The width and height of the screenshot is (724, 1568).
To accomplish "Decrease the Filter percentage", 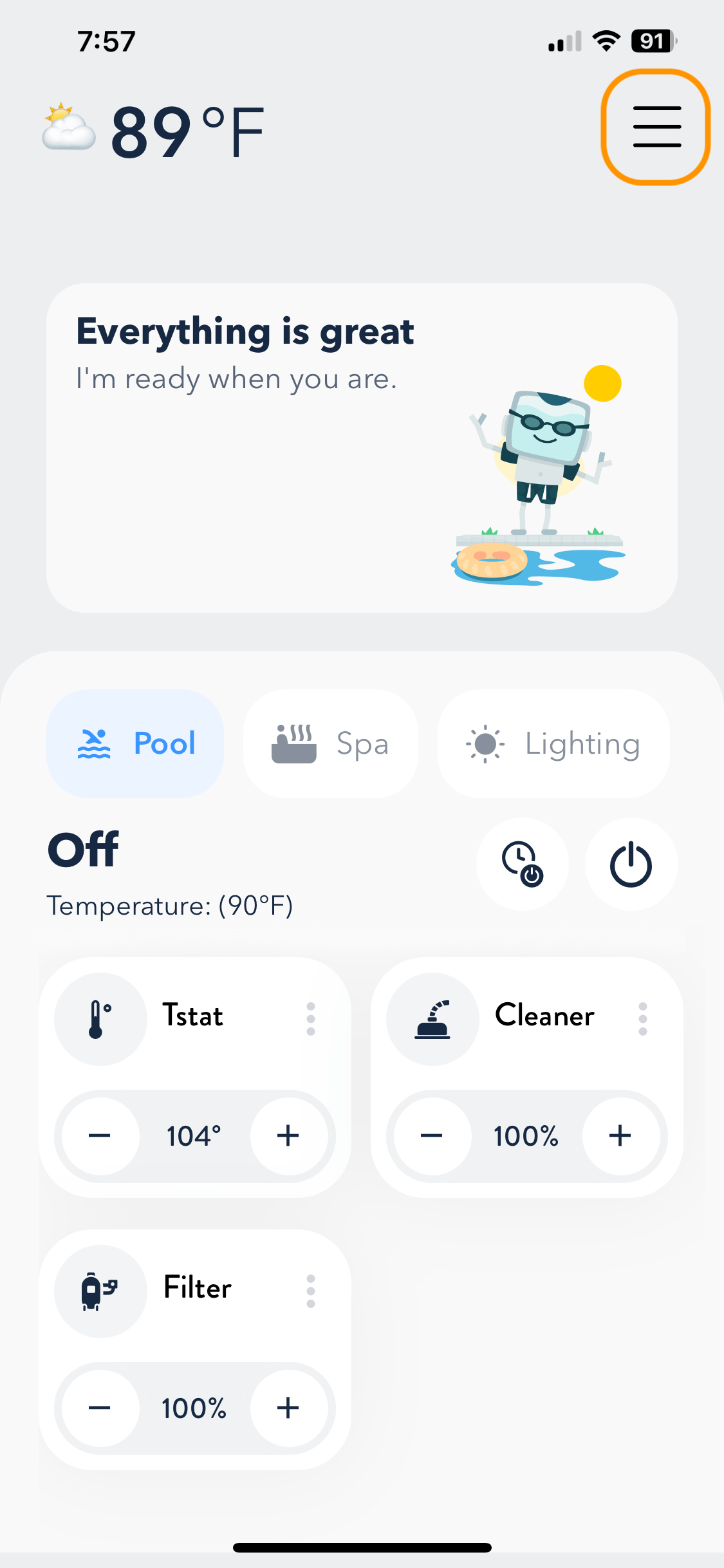I will [x=100, y=1408].
